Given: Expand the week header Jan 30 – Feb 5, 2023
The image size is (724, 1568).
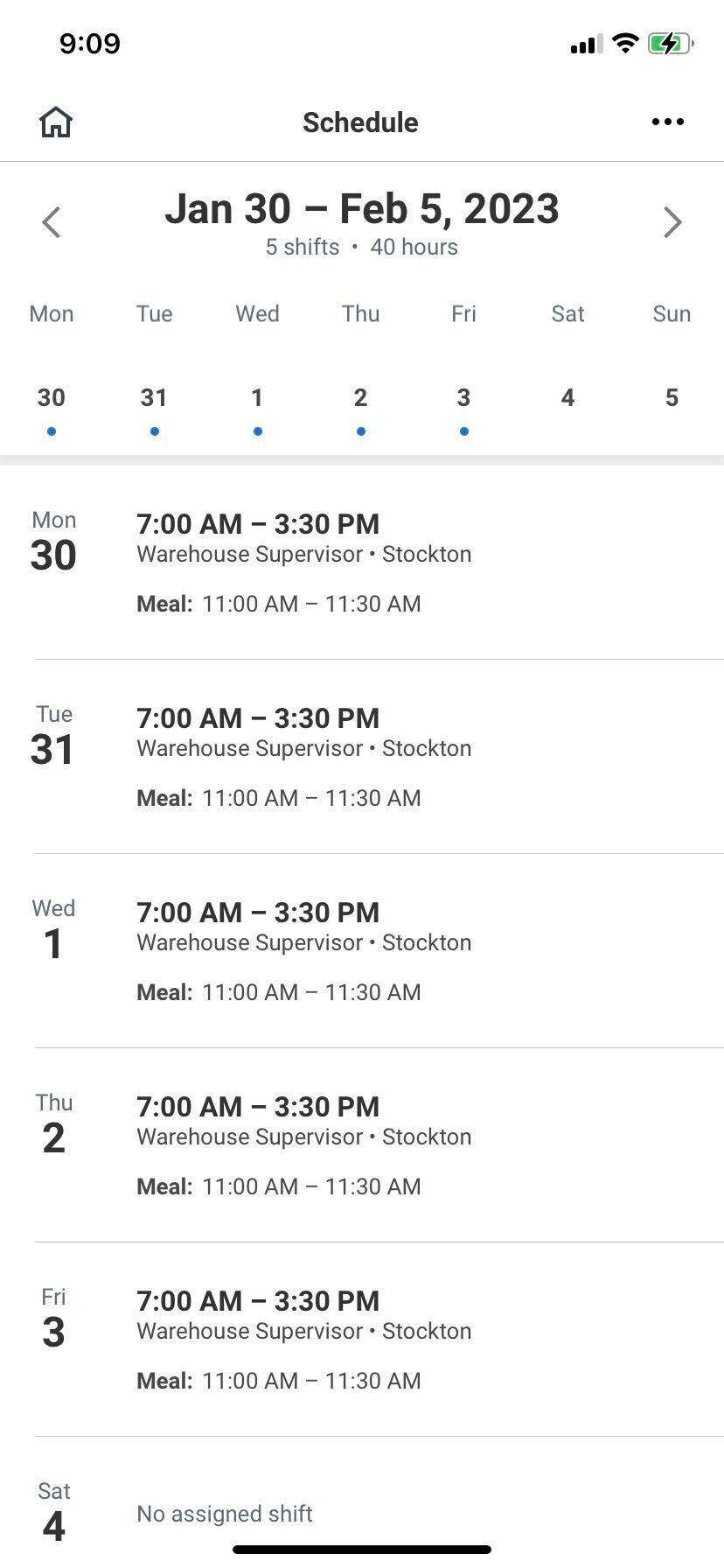Looking at the screenshot, I should tap(361, 208).
